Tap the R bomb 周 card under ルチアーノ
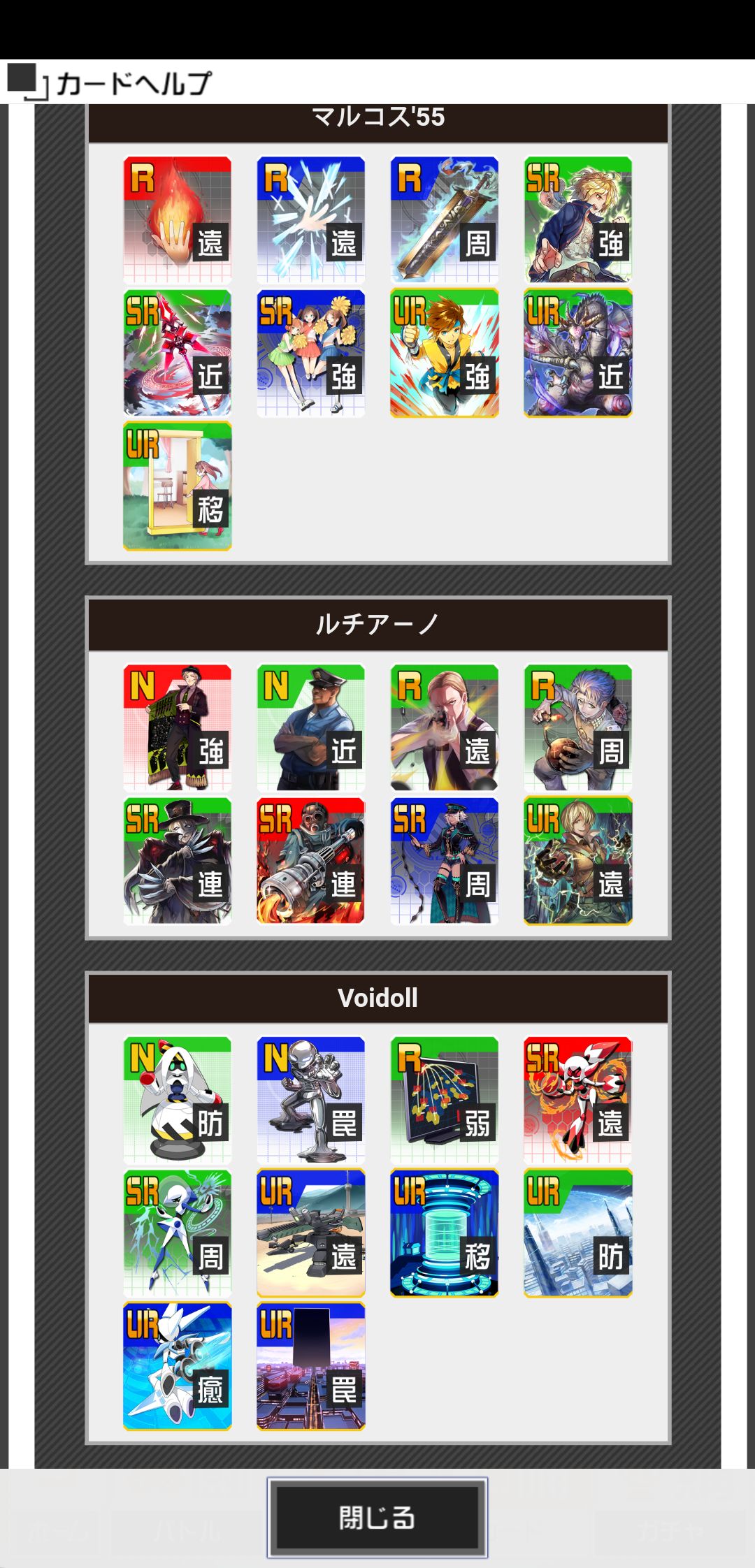The width and height of the screenshot is (755, 1568). click(x=577, y=728)
